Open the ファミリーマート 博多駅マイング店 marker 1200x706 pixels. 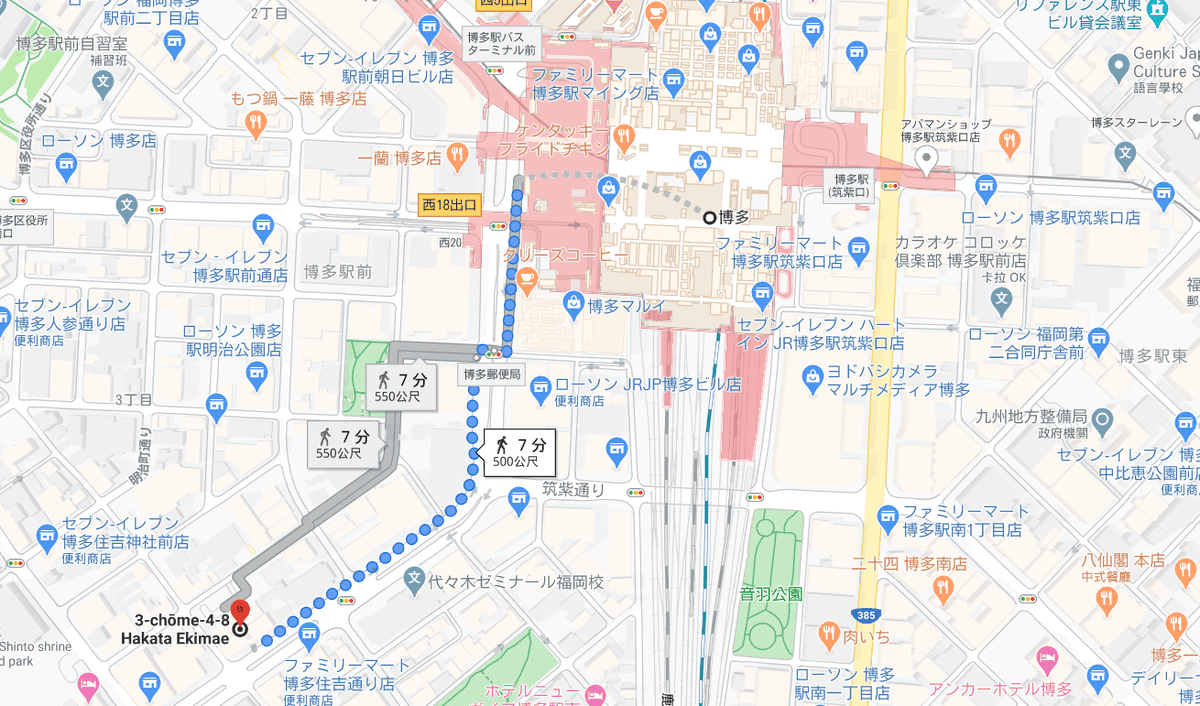(x=674, y=78)
